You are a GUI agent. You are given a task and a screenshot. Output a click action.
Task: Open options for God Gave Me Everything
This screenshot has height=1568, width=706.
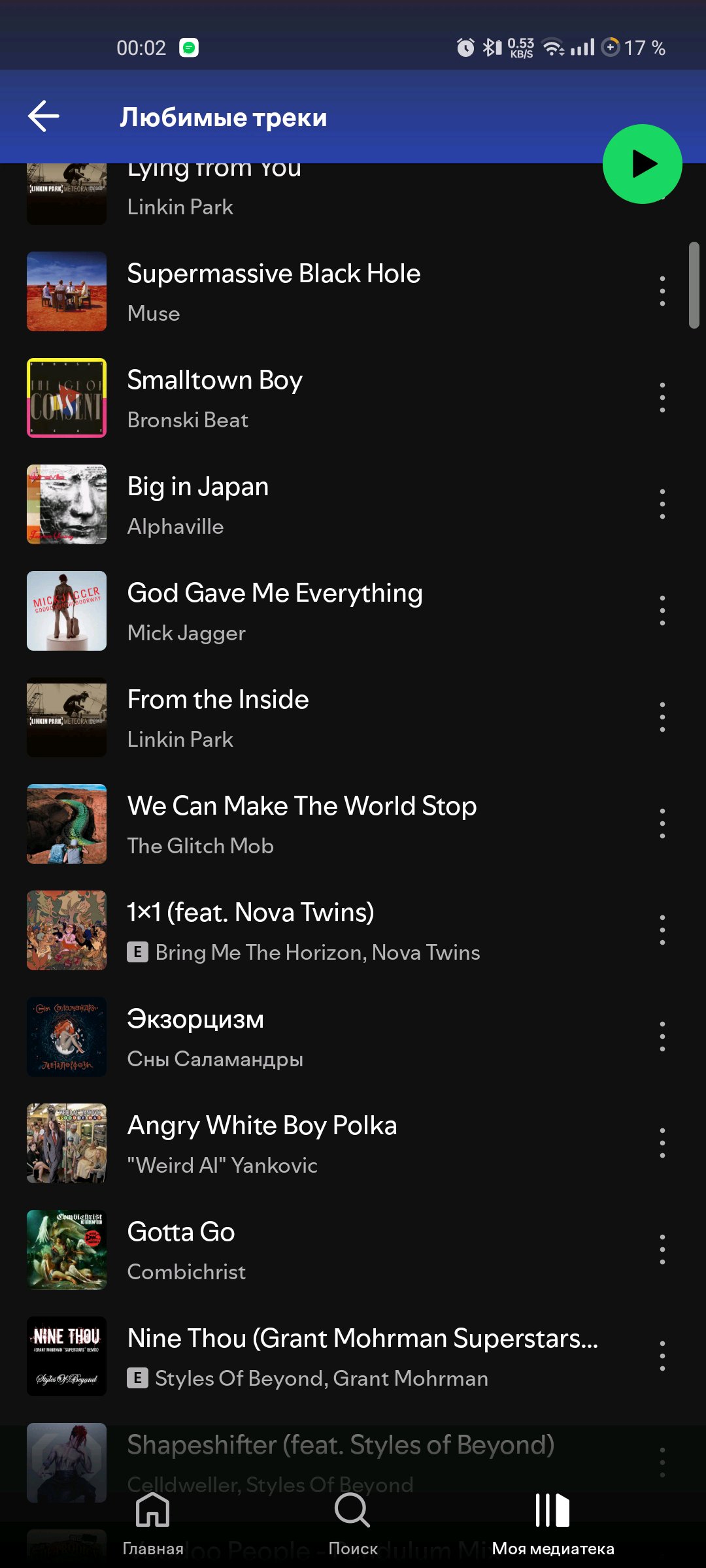[x=662, y=611]
